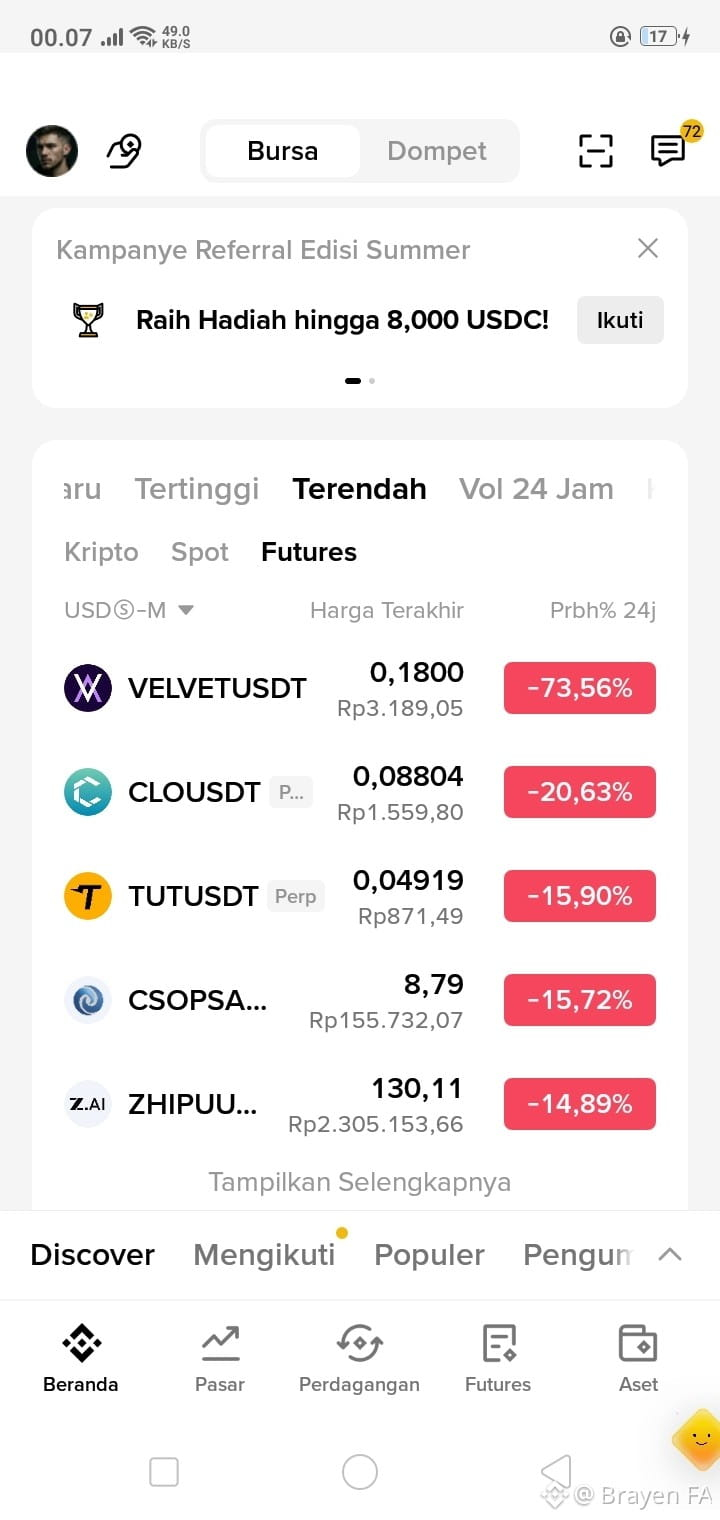Screen dimensions: 720x1520
Task: Expand the USDⓈ-M dropdown
Action: pos(129,610)
